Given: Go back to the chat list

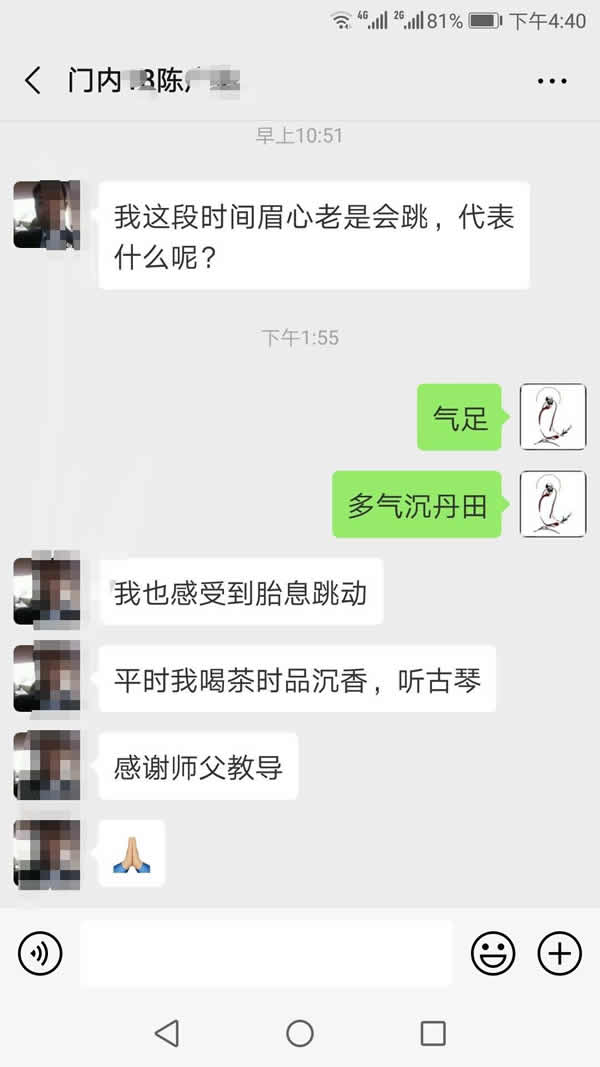Looking at the screenshot, I should point(33,81).
